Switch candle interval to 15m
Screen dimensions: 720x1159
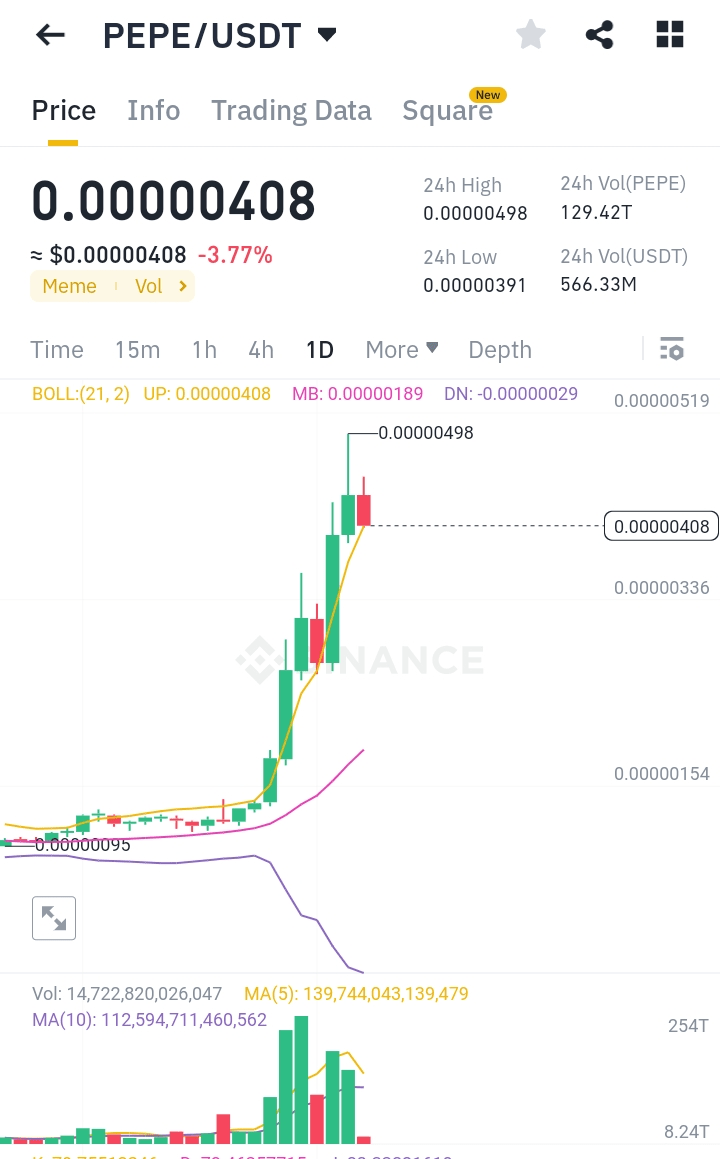137,349
